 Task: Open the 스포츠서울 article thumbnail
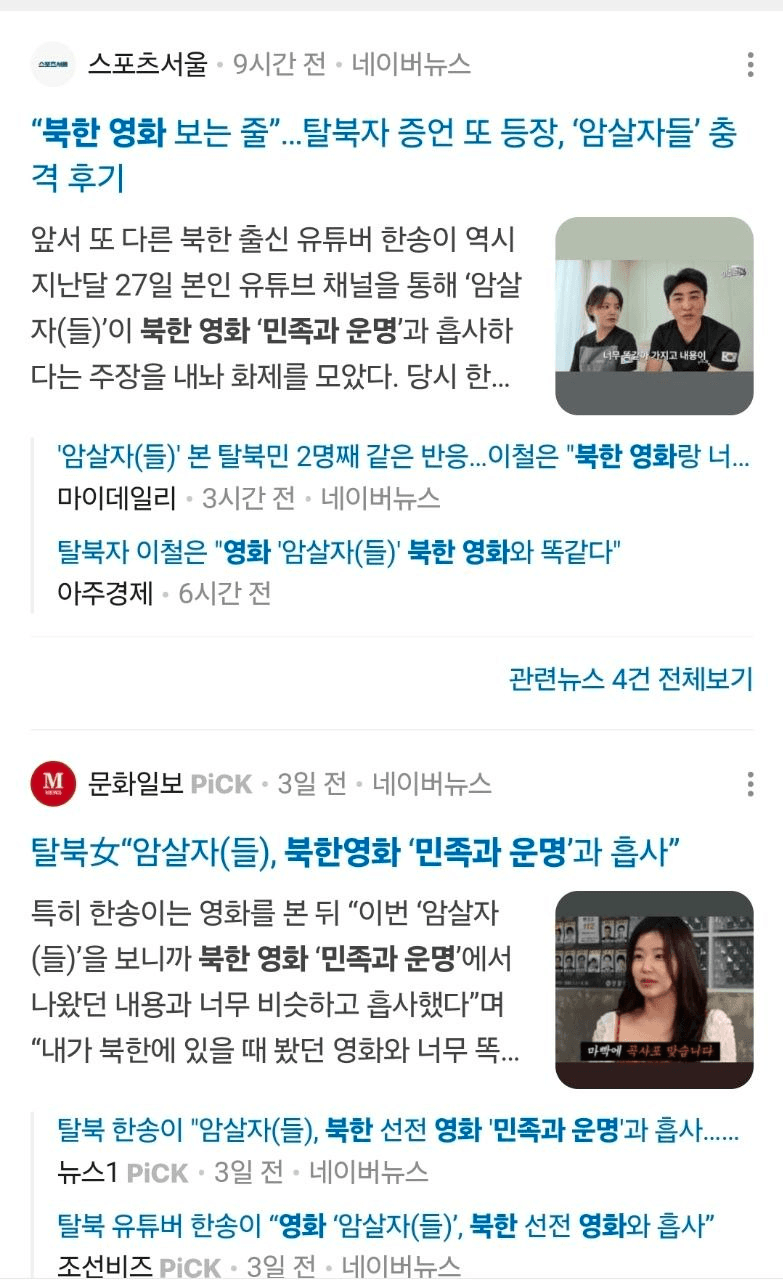coord(654,316)
